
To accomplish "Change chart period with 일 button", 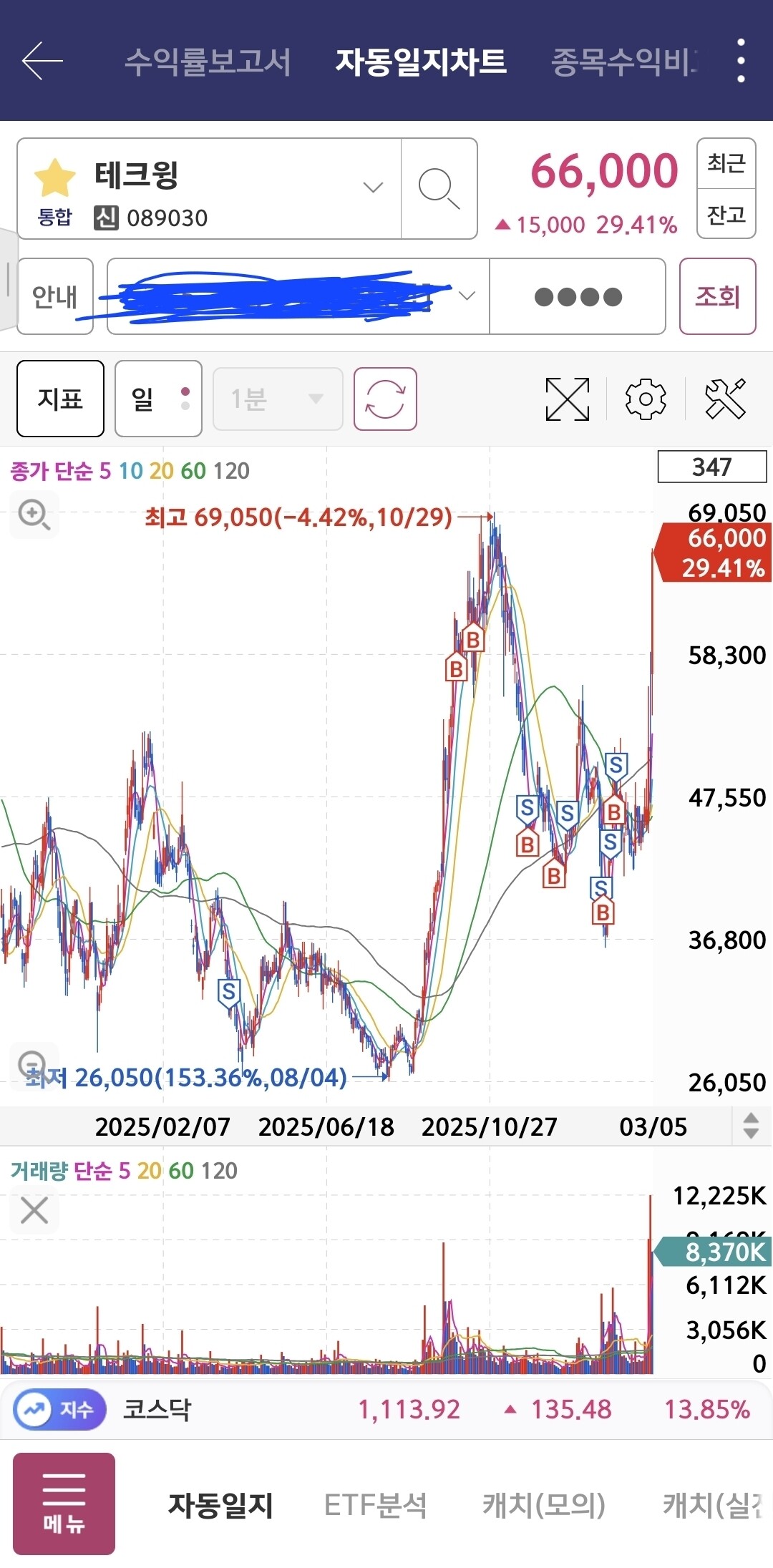I will [158, 399].
